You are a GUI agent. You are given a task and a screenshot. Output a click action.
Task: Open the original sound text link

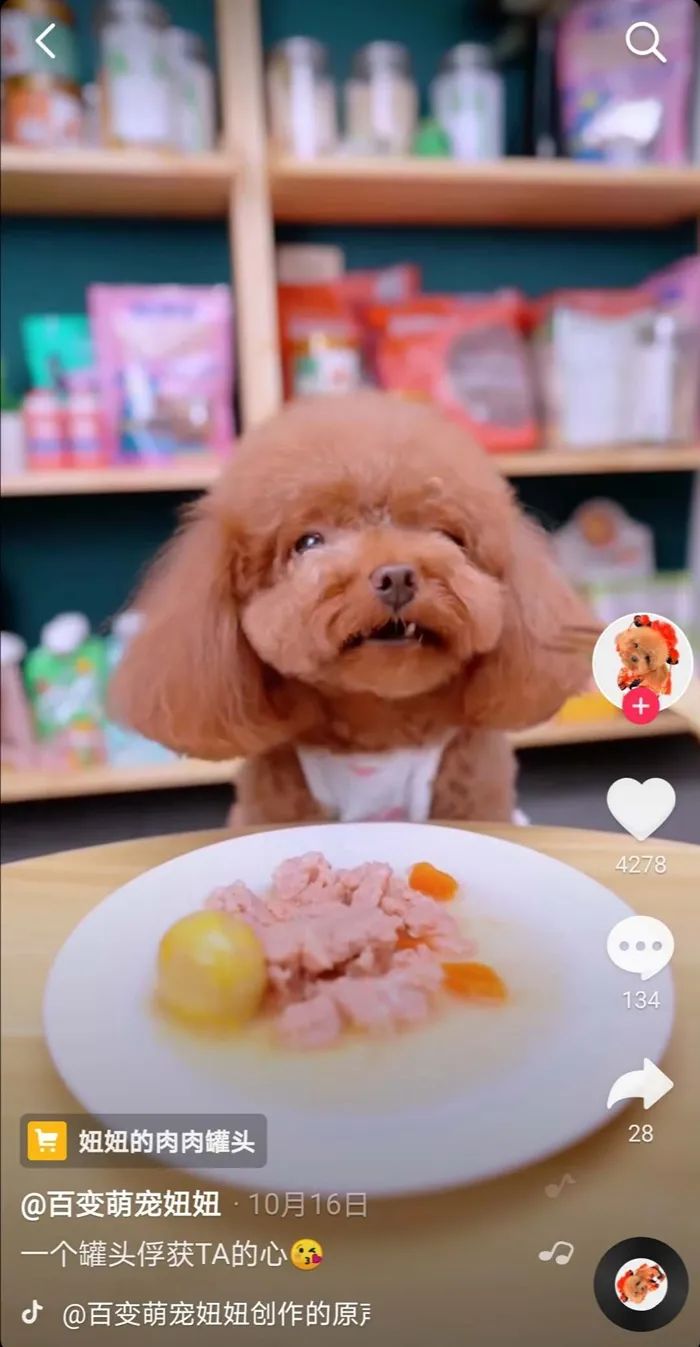point(216,1314)
